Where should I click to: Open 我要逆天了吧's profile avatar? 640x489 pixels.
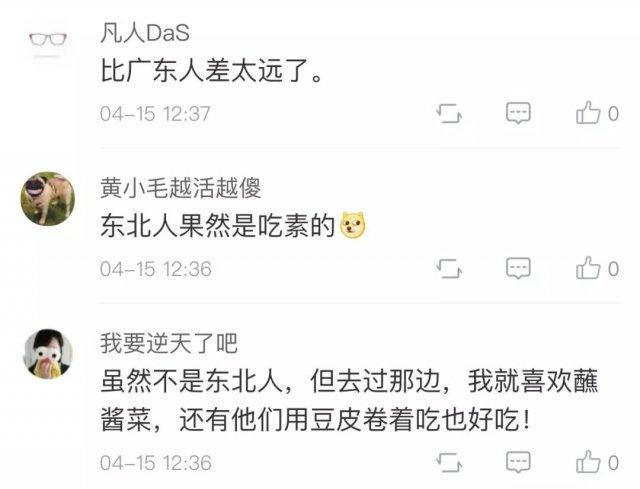click(x=47, y=351)
